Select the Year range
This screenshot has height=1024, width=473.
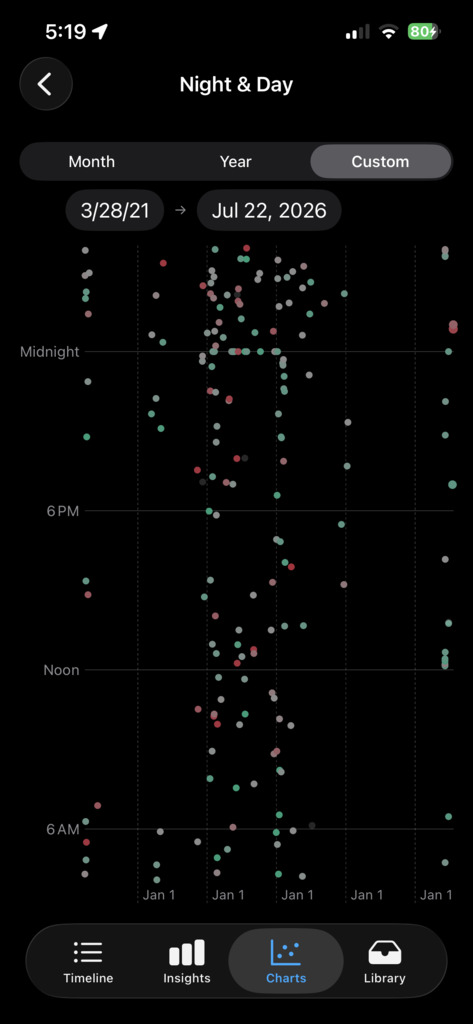[236, 161]
